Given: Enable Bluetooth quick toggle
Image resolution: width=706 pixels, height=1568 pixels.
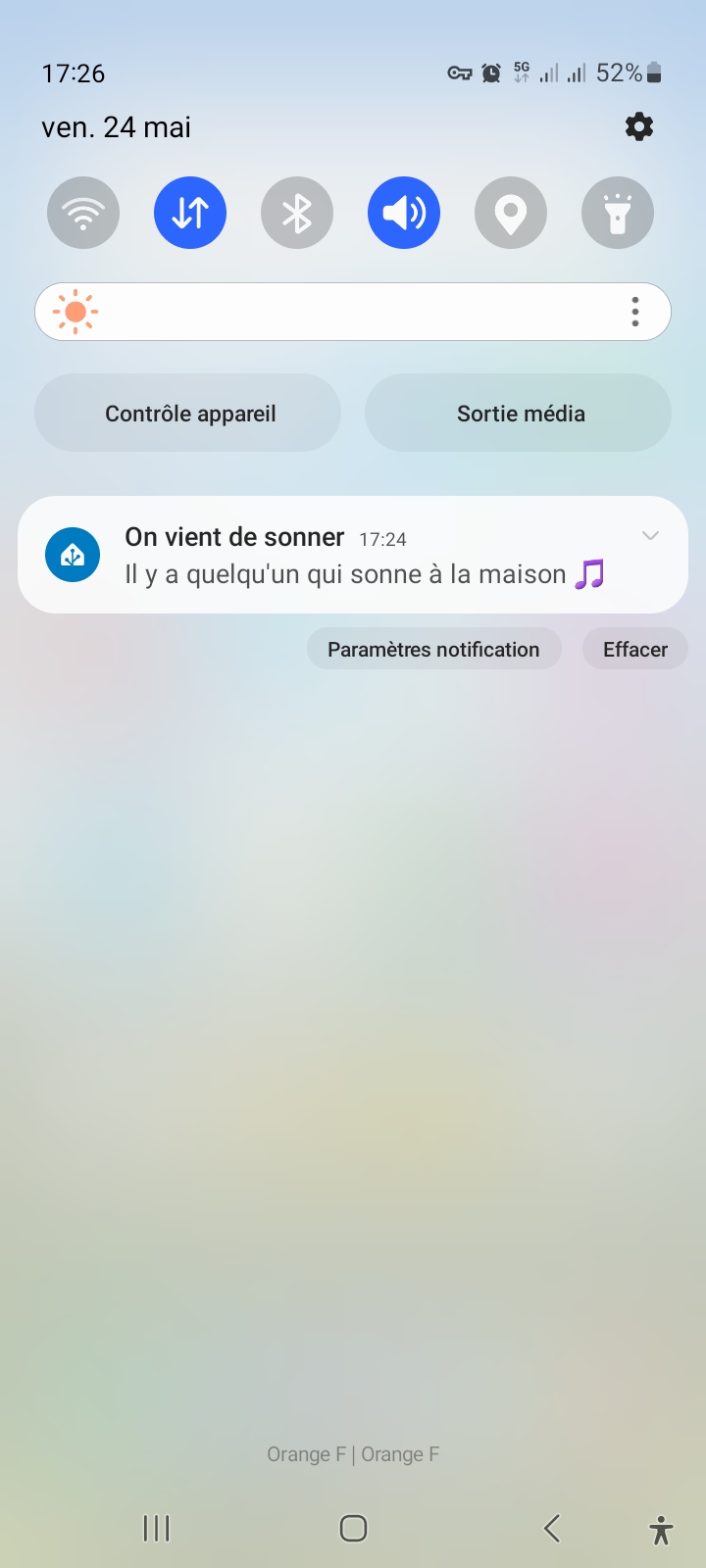Looking at the screenshot, I should click(x=297, y=213).
